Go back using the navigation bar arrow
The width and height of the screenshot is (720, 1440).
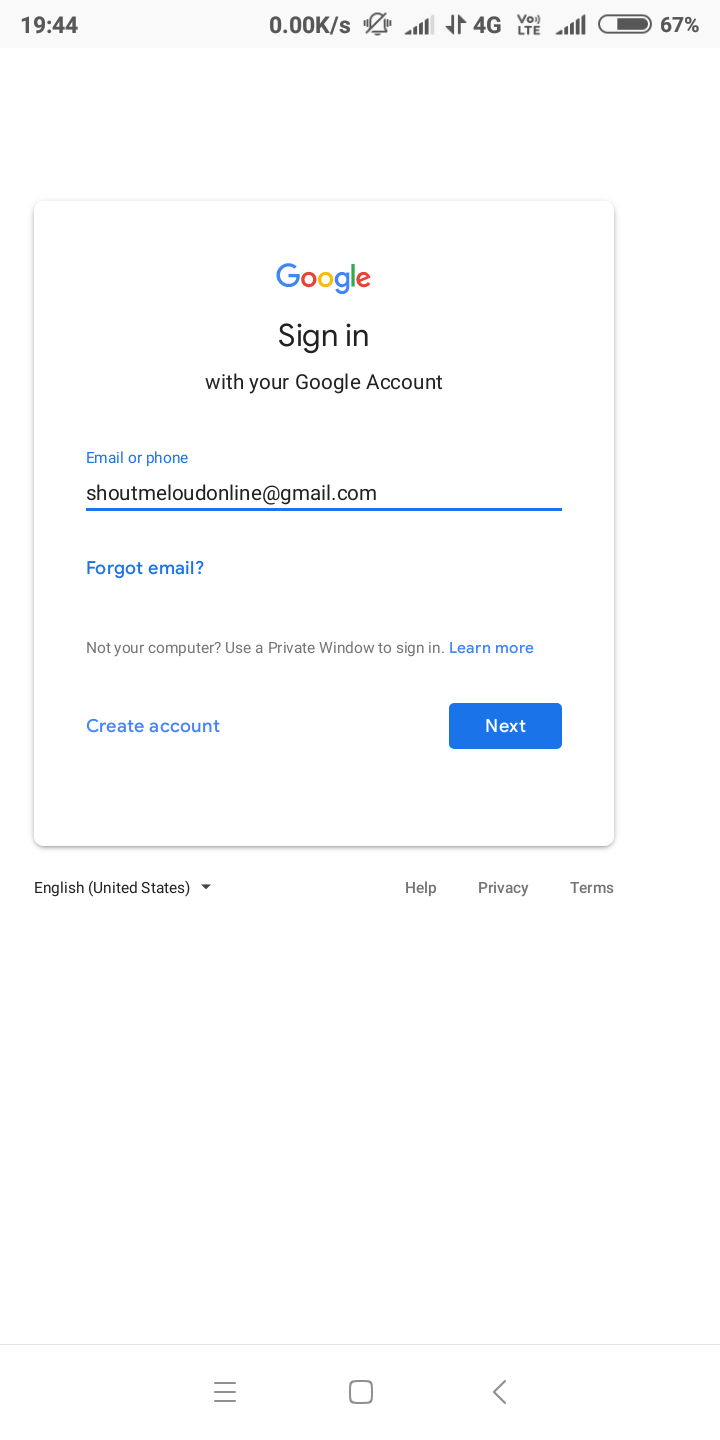[x=500, y=1391]
